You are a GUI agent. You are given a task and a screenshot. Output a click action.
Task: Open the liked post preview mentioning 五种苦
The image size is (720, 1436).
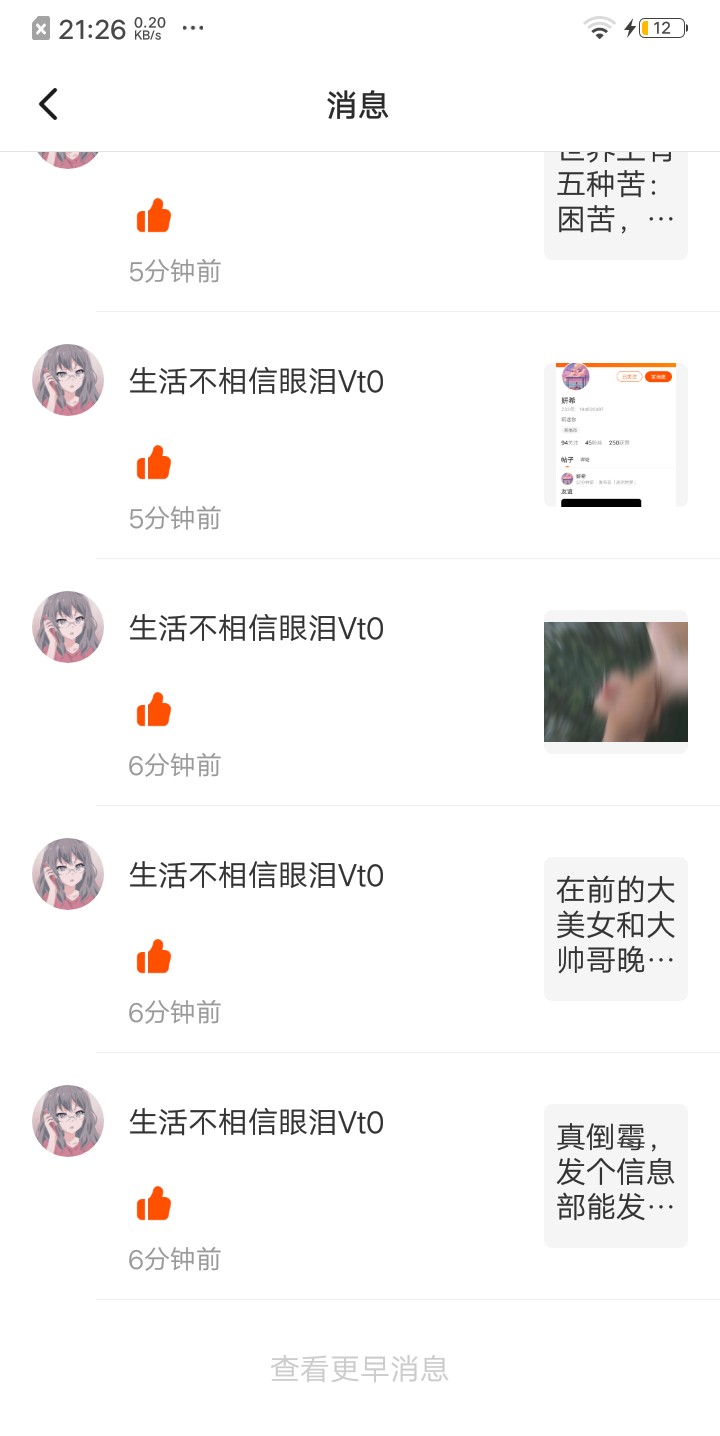coord(616,205)
